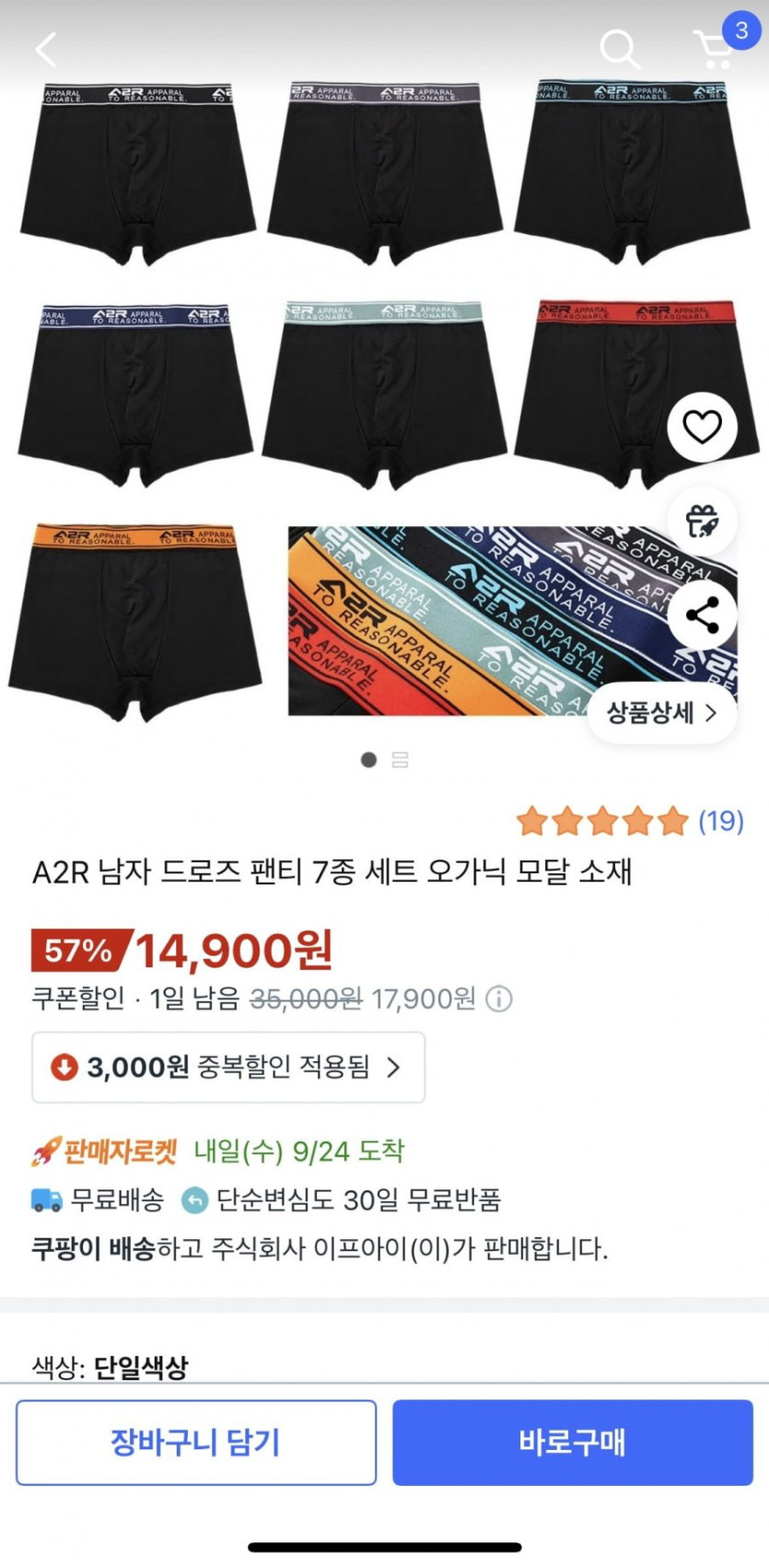
Task: Tap 장바구니 담기 to add to cart
Action: (x=195, y=1442)
